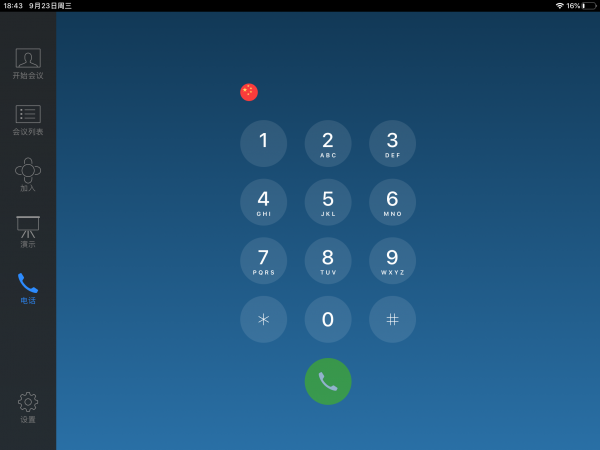Switch to 会议列表 meeting list
This screenshot has height=450, width=600.
click(x=28, y=120)
